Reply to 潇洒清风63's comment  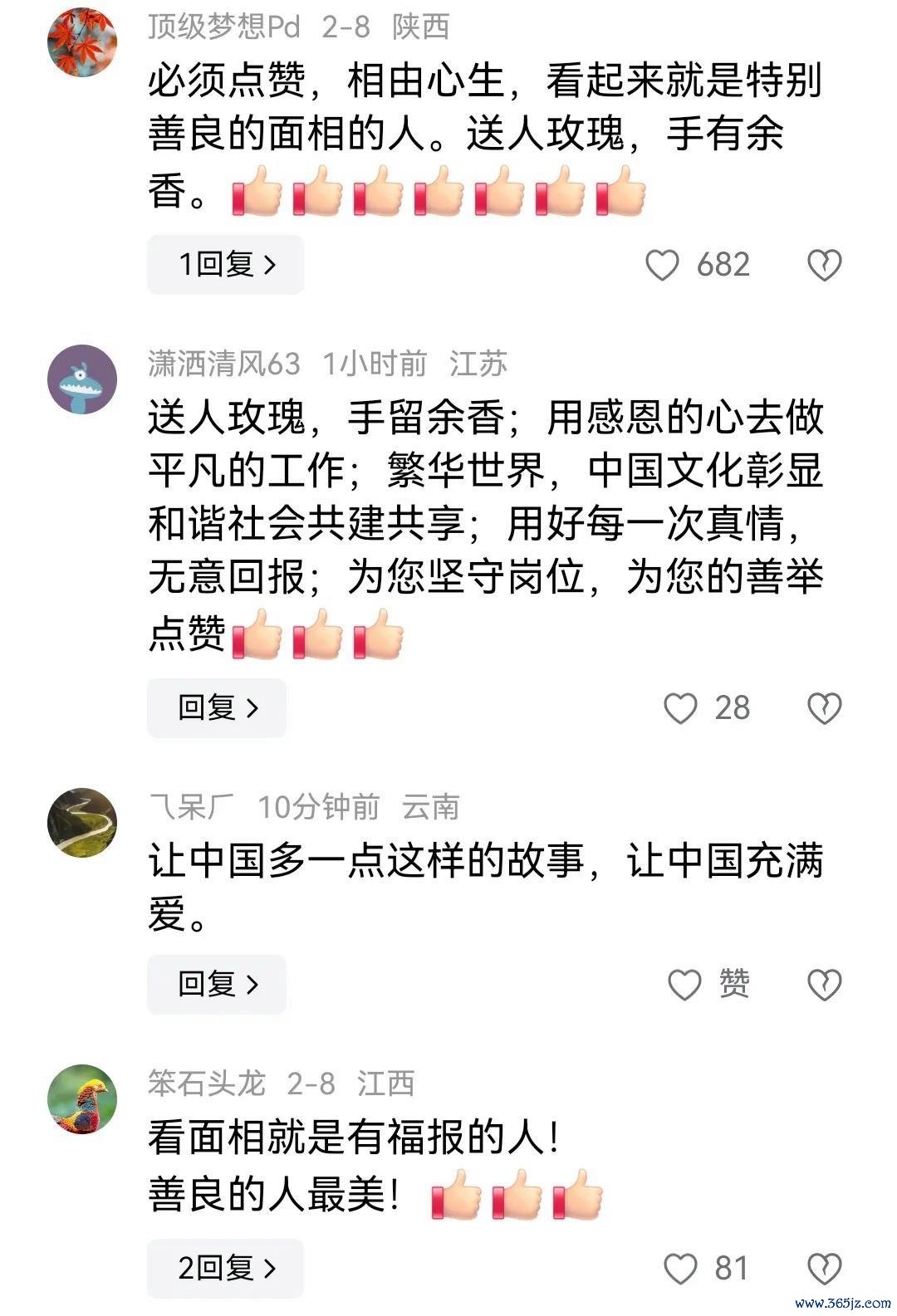coord(217,708)
